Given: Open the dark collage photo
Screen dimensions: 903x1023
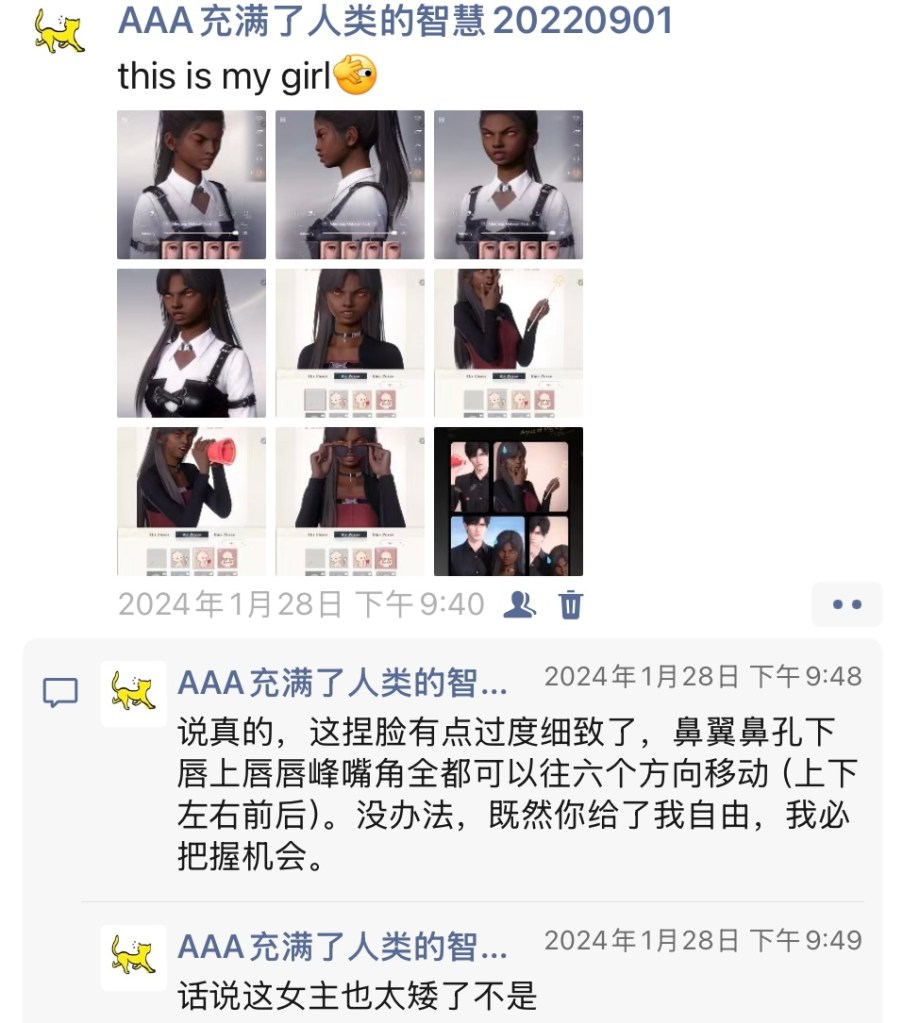Looking at the screenshot, I should coord(508,501).
